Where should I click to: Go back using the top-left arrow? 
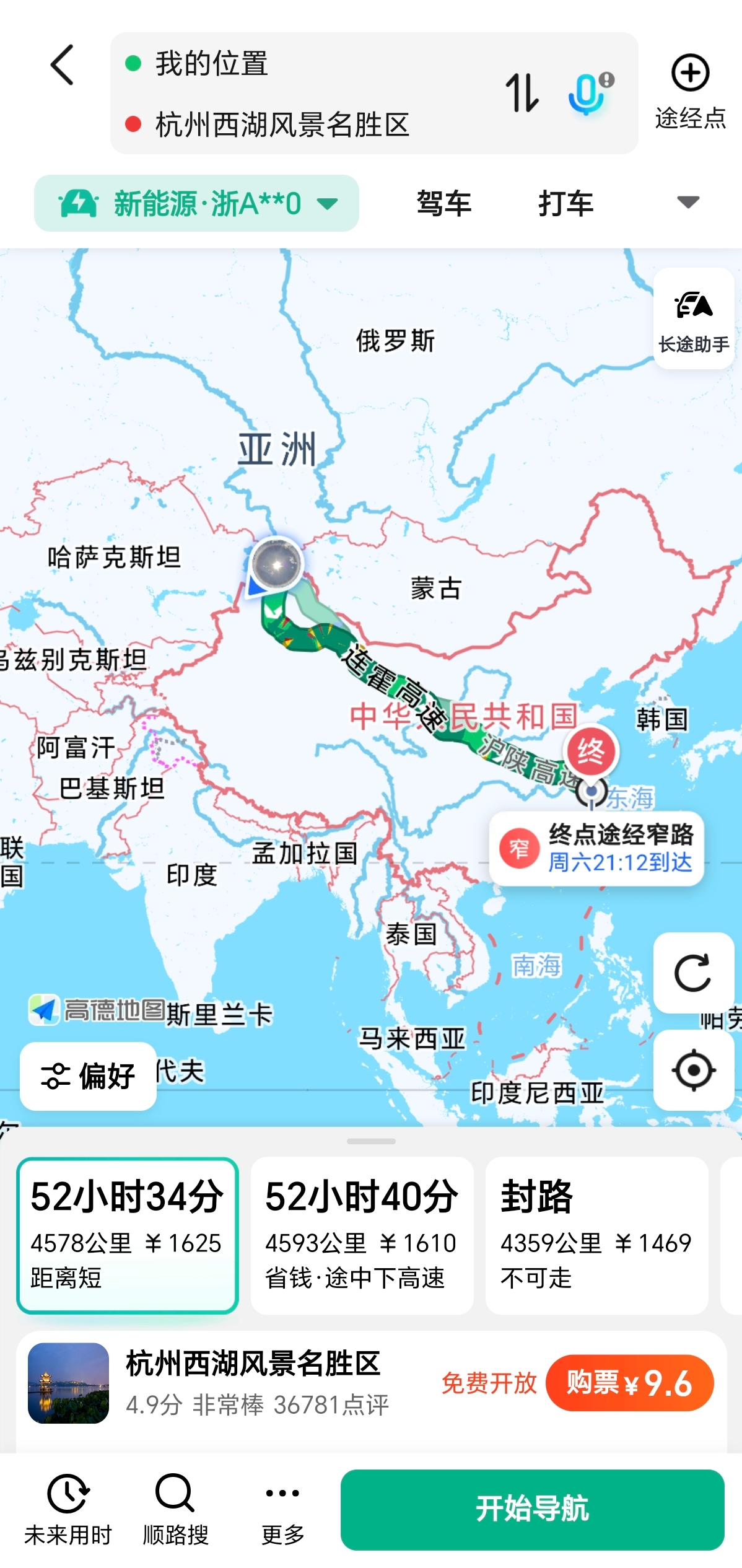[62, 64]
